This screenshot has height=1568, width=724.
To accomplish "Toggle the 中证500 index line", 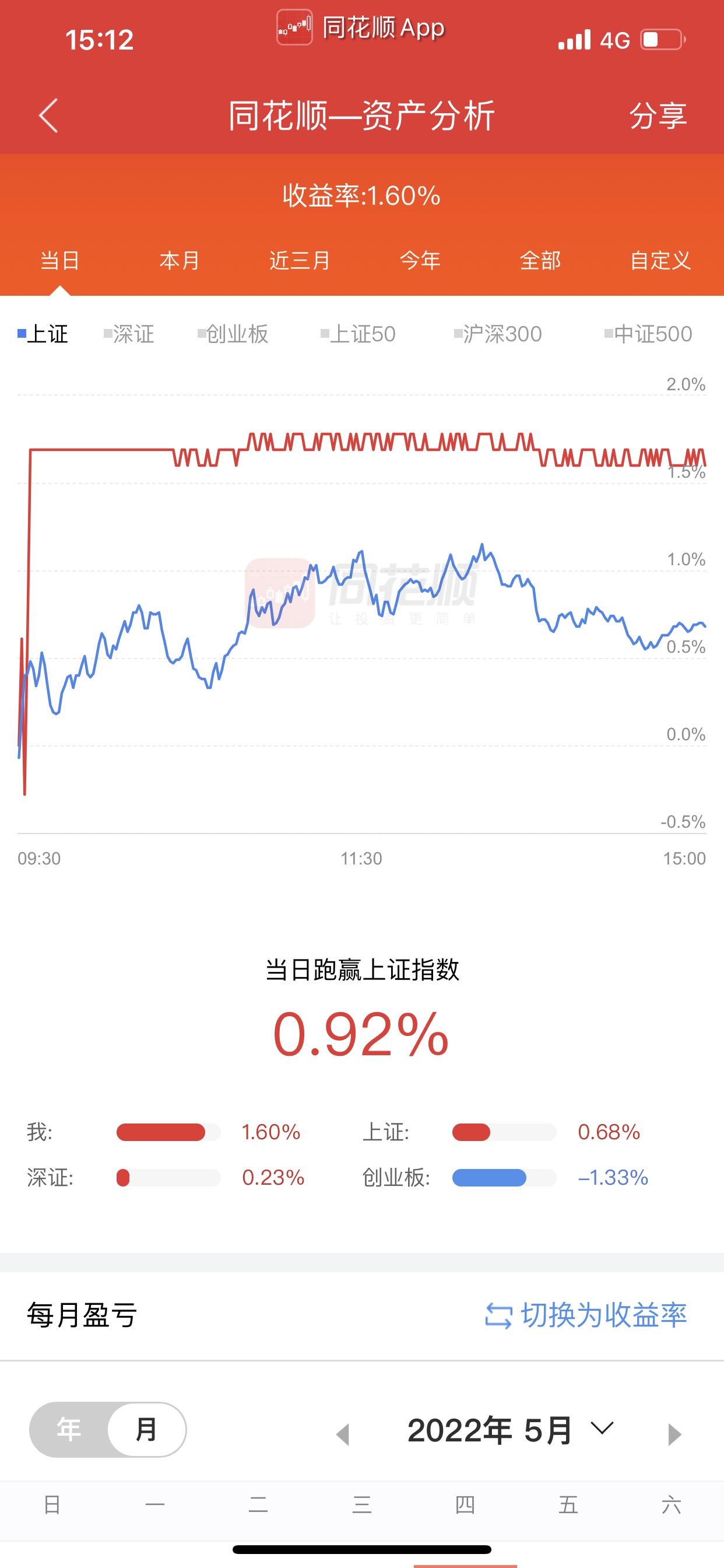I will point(648,334).
